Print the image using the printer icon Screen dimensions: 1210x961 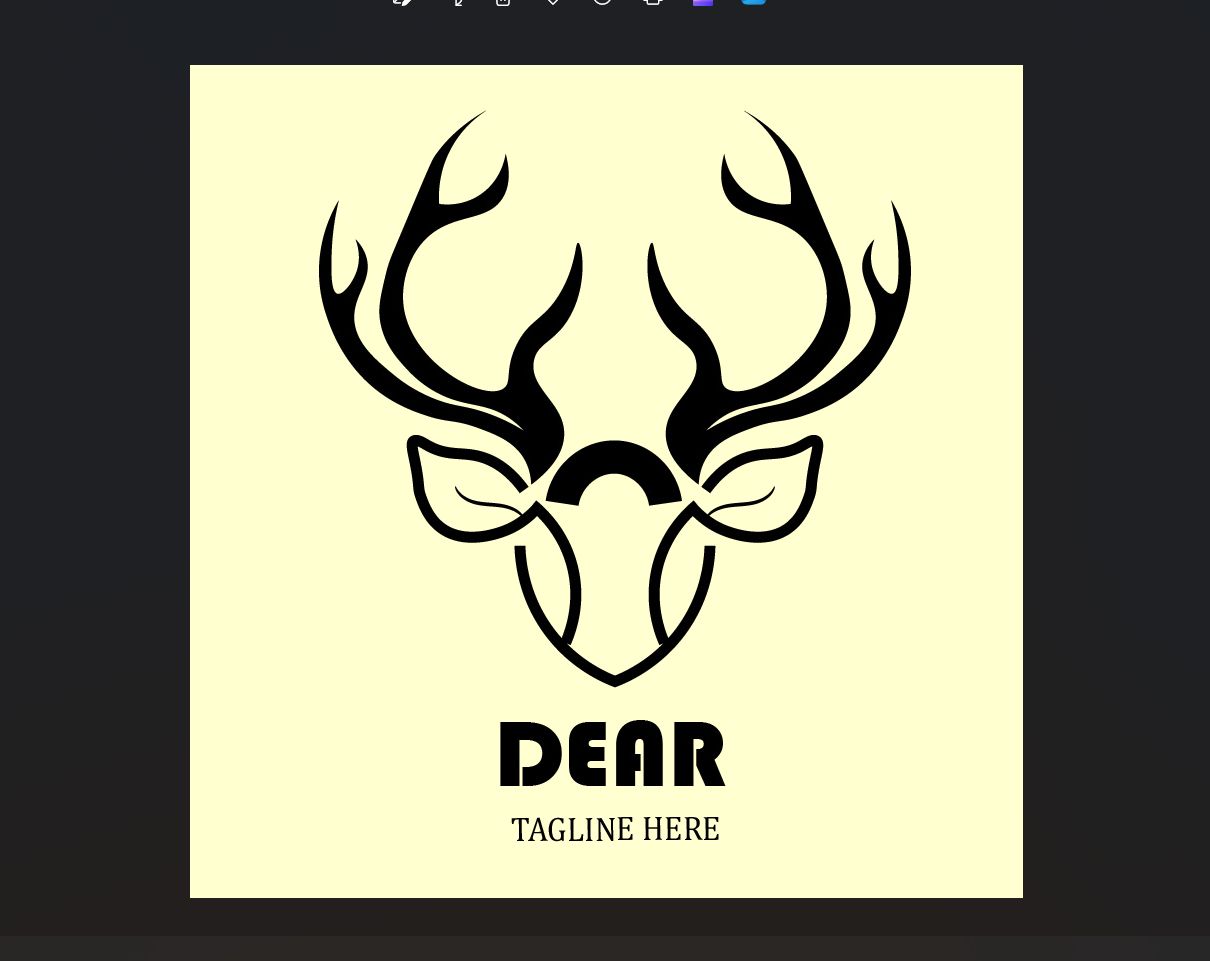pos(652,2)
